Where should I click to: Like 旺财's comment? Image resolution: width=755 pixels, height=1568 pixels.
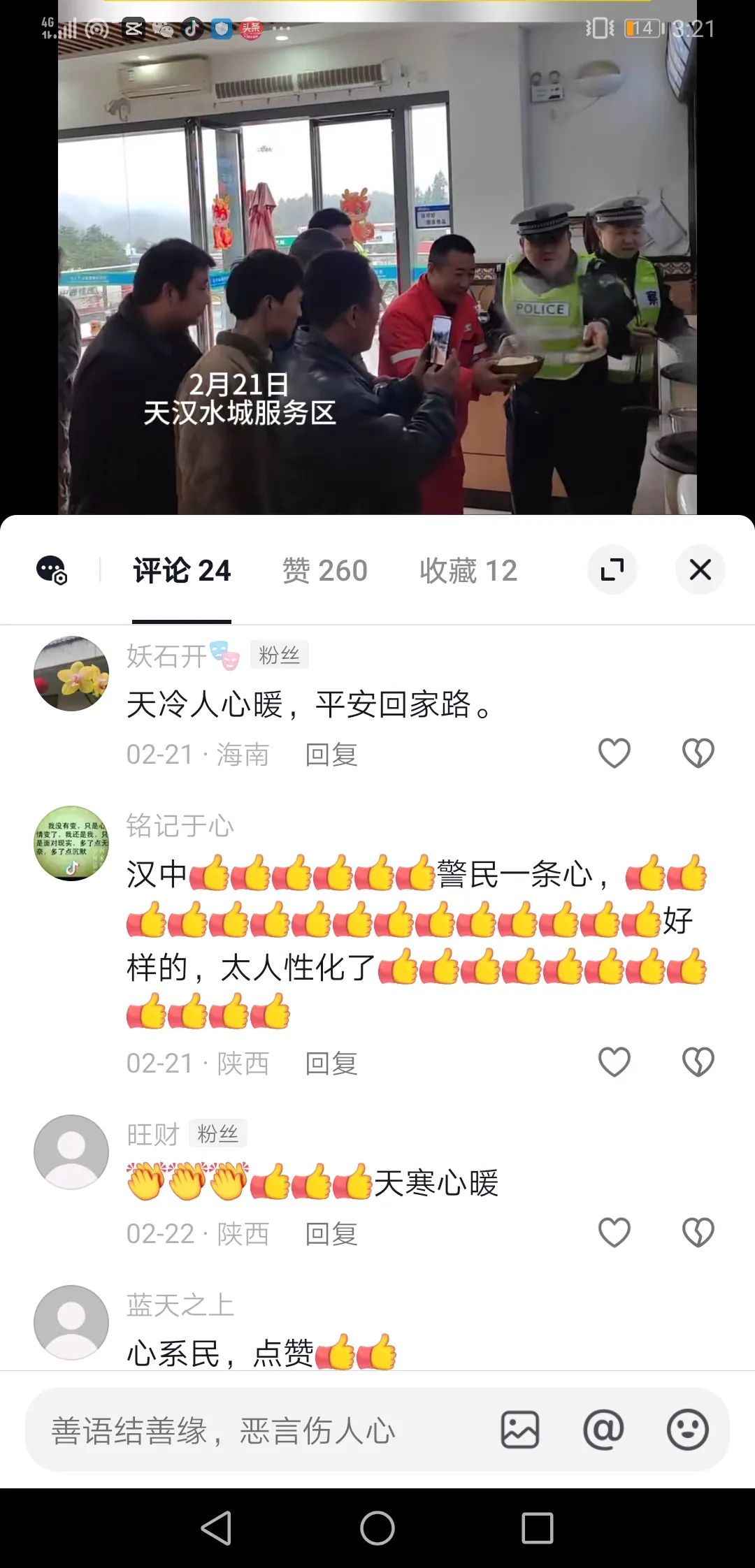[614, 1233]
